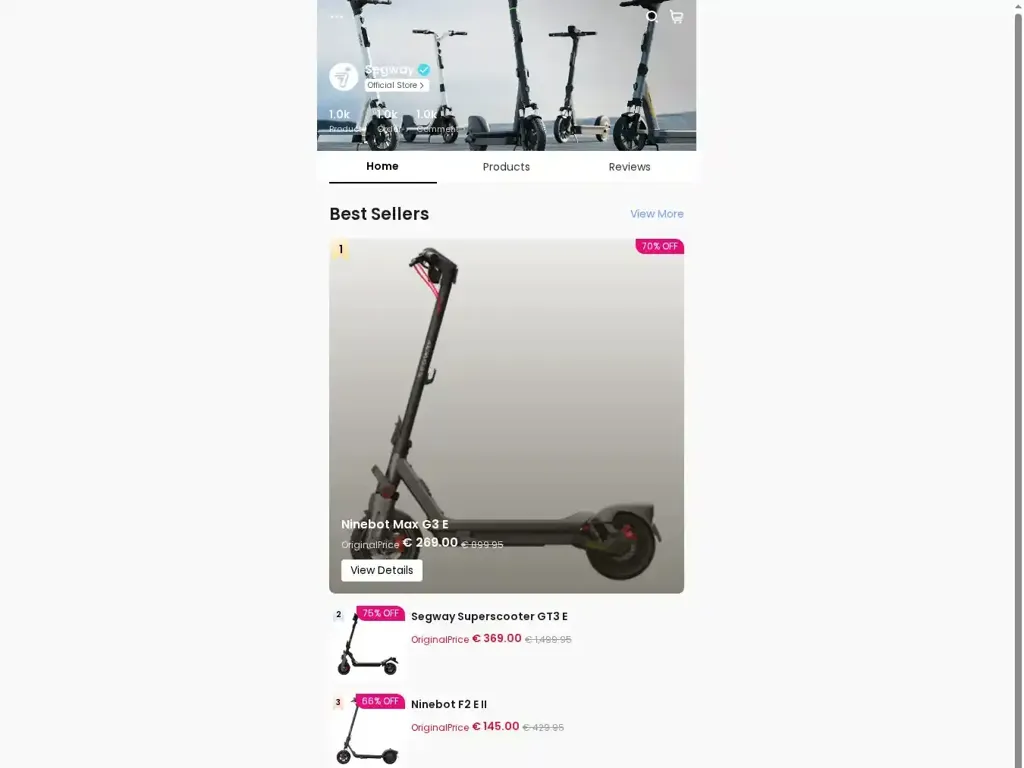This screenshot has height=768, width=1024.
Task: Open the store search
Action: click(x=652, y=16)
